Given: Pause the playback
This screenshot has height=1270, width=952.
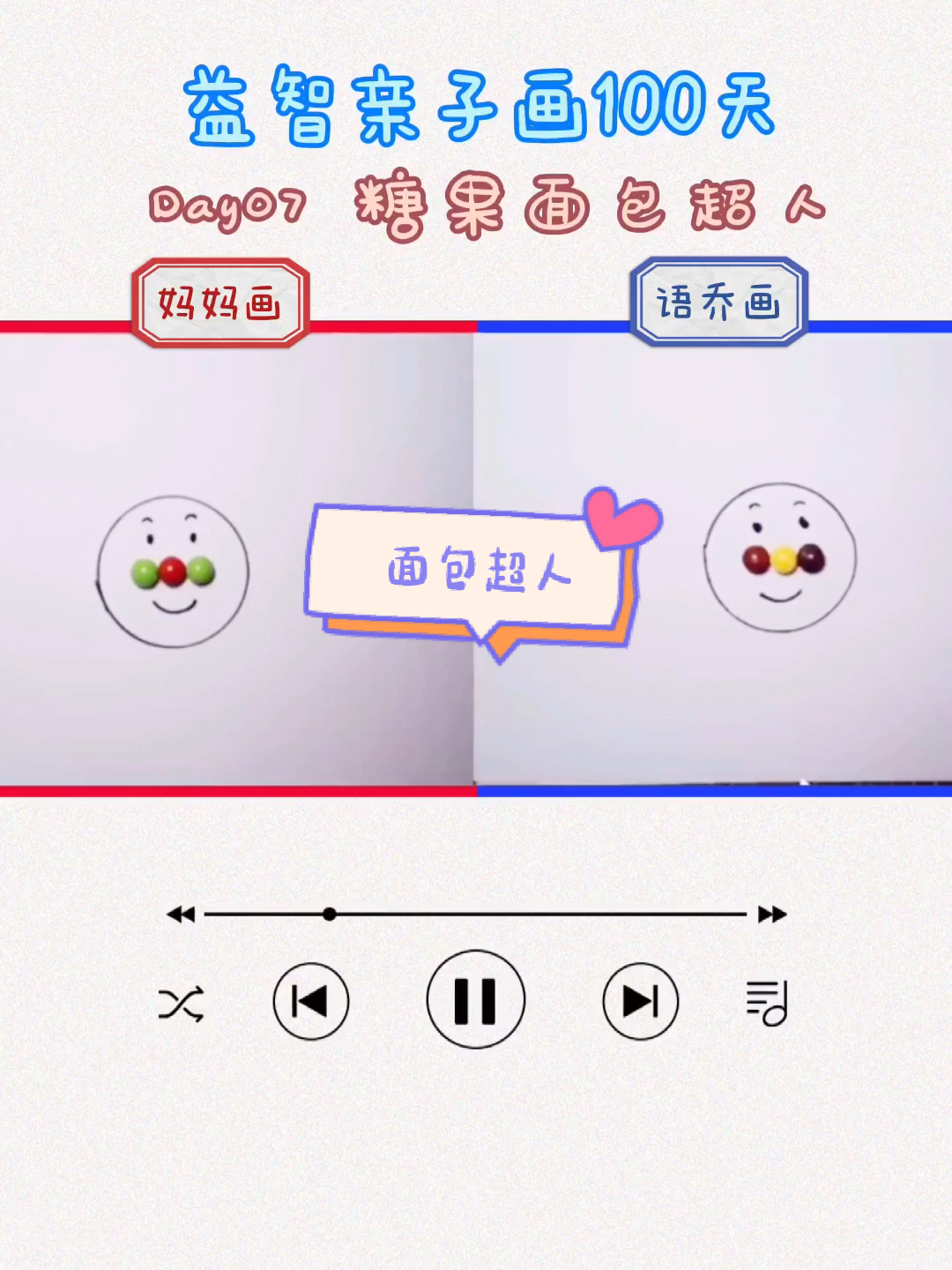Looking at the screenshot, I should click(x=475, y=999).
